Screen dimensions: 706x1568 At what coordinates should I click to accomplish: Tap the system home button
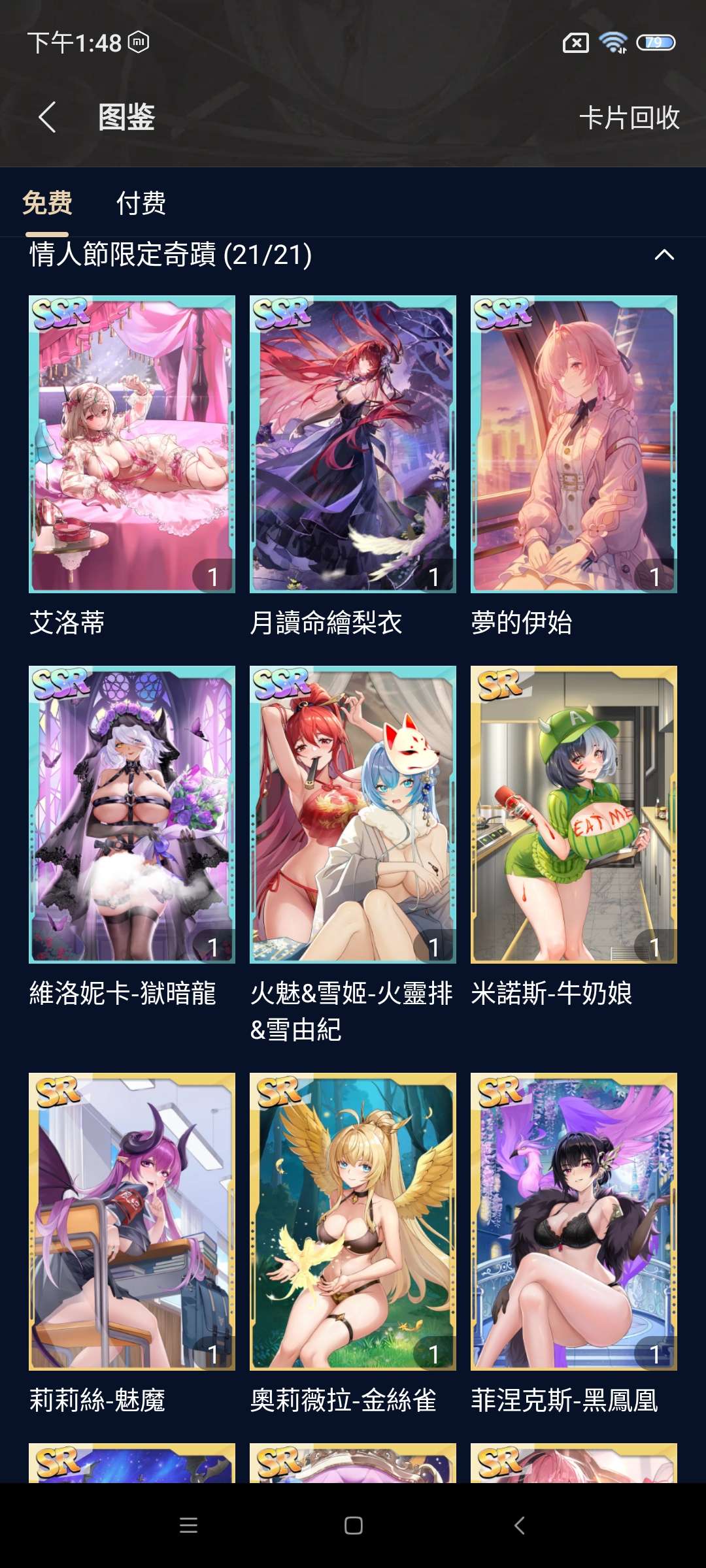354,1526
